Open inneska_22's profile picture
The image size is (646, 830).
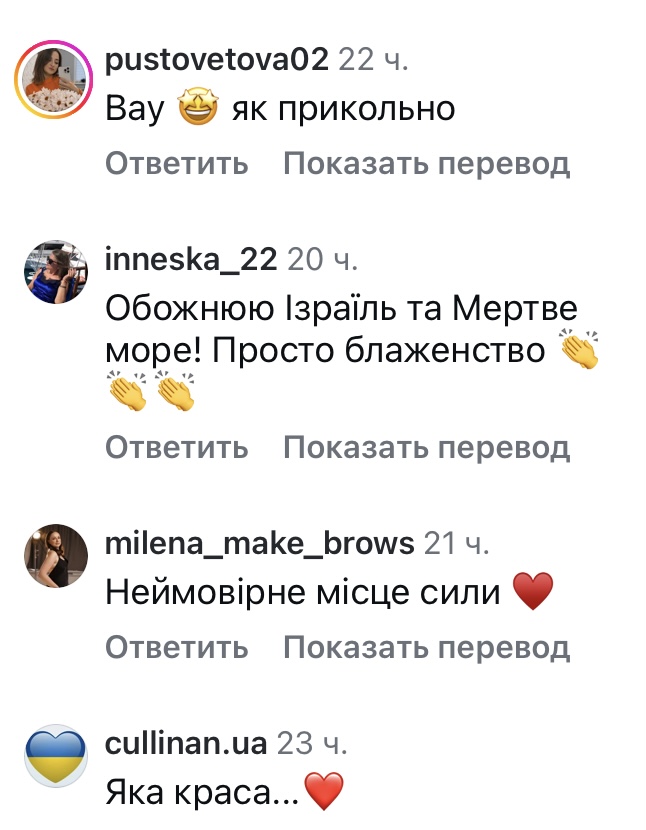(x=51, y=271)
